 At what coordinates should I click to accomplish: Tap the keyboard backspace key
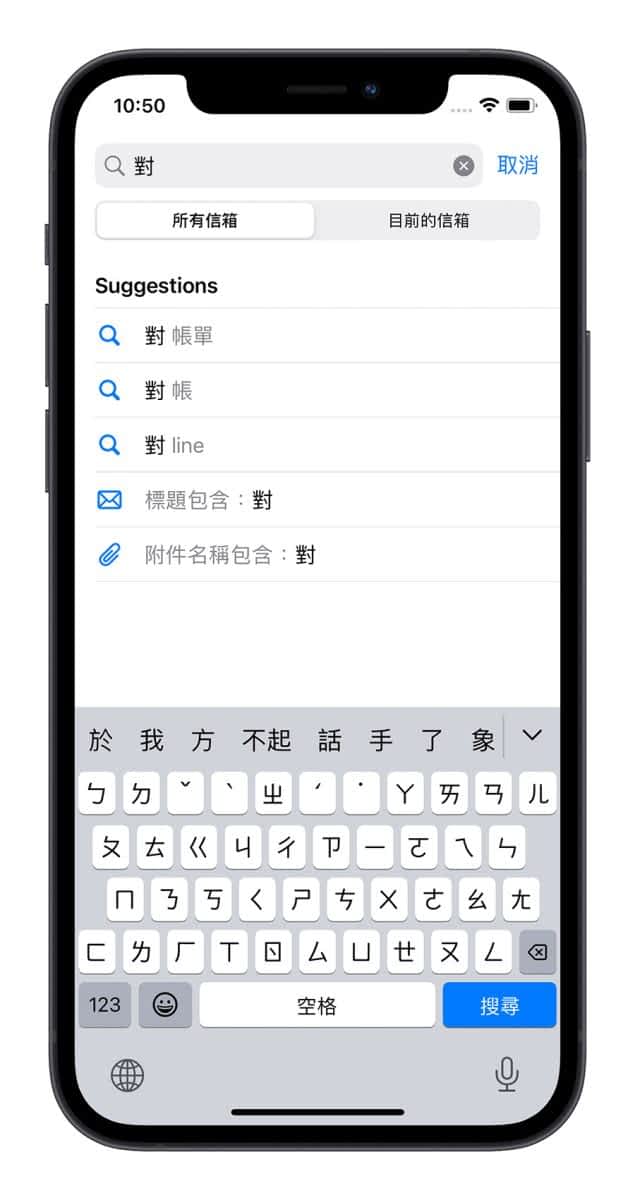click(x=537, y=952)
